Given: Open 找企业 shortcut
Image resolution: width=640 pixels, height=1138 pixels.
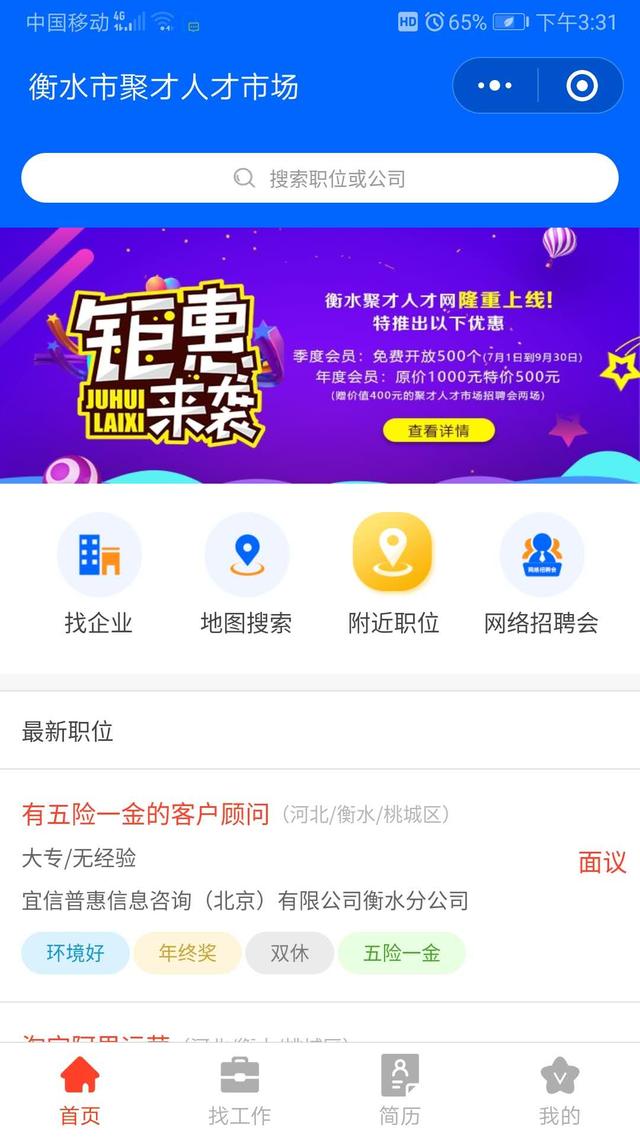Looking at the screenshot, I should pos(99,574).
